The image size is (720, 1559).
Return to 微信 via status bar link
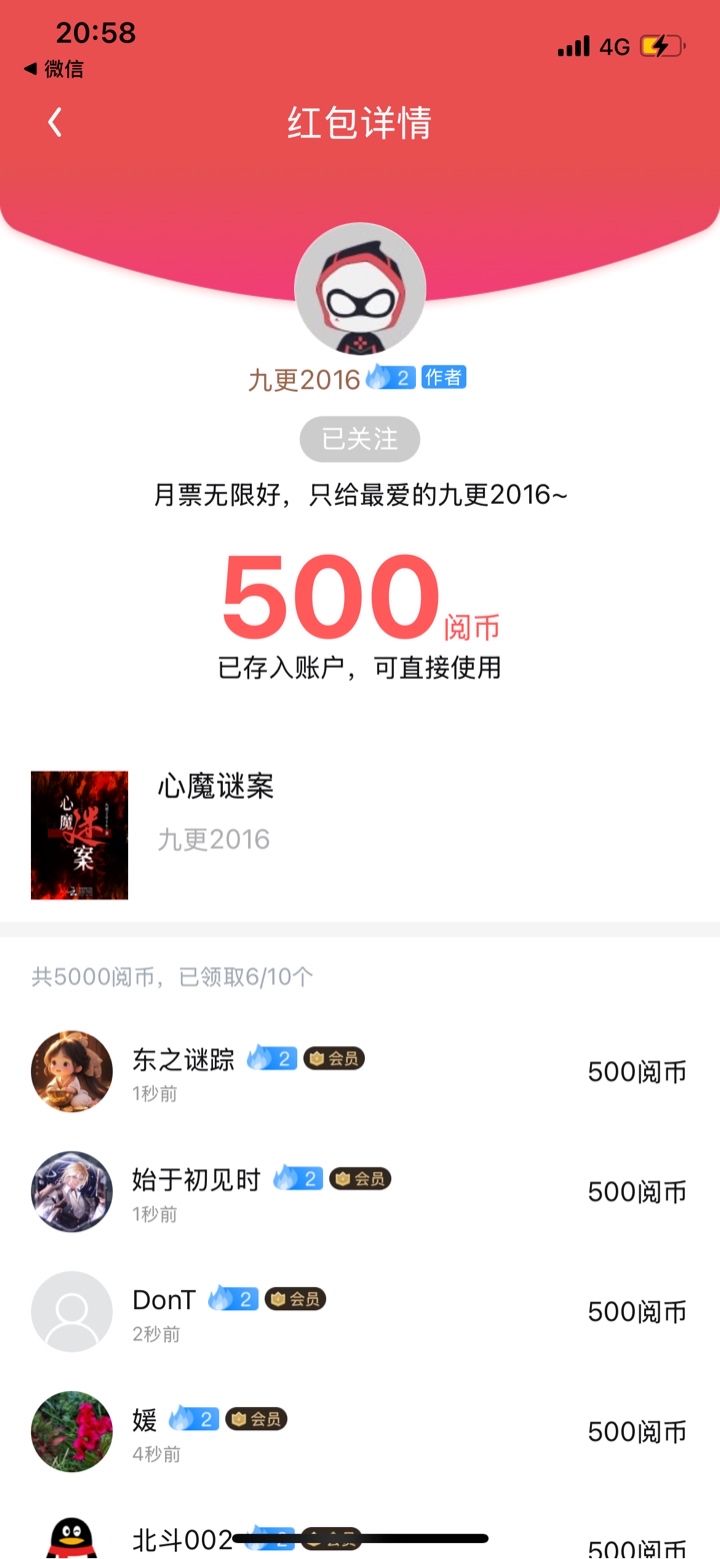pyautogui.click(x=54, y=69)
